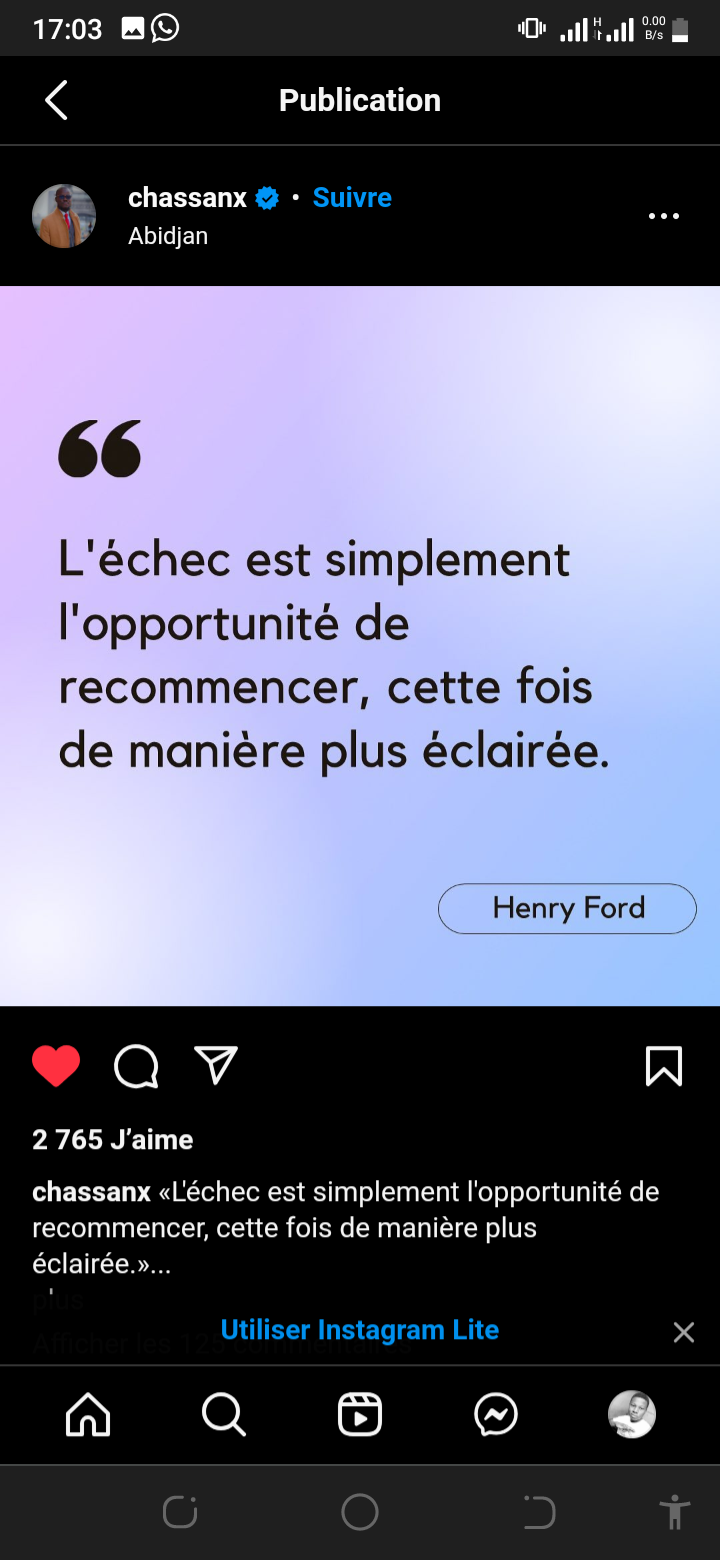720x1560 pixels.
Task: Open your own profile tab
Action: point(632,1415)
